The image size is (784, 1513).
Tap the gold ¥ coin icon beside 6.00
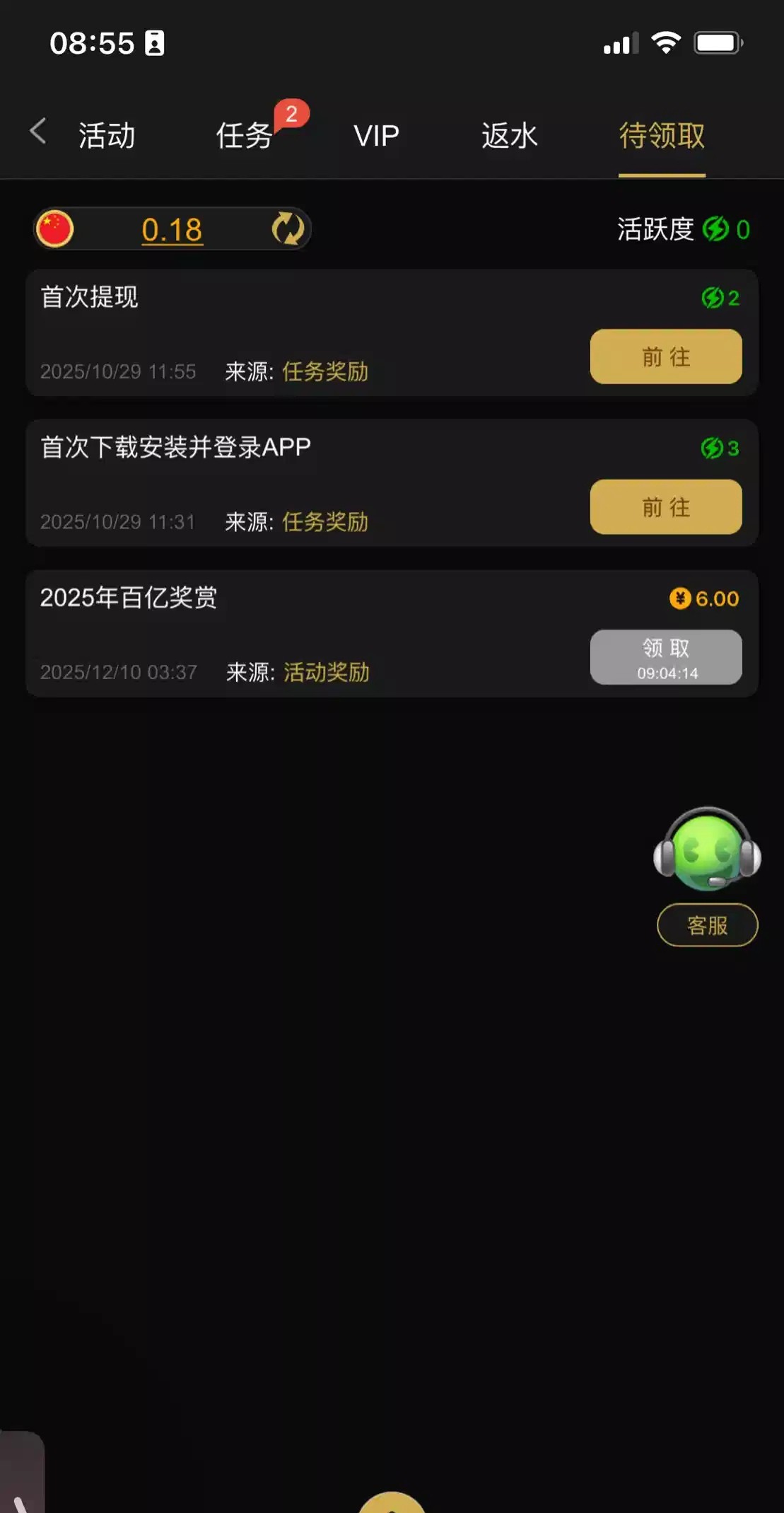click(681, 598)
